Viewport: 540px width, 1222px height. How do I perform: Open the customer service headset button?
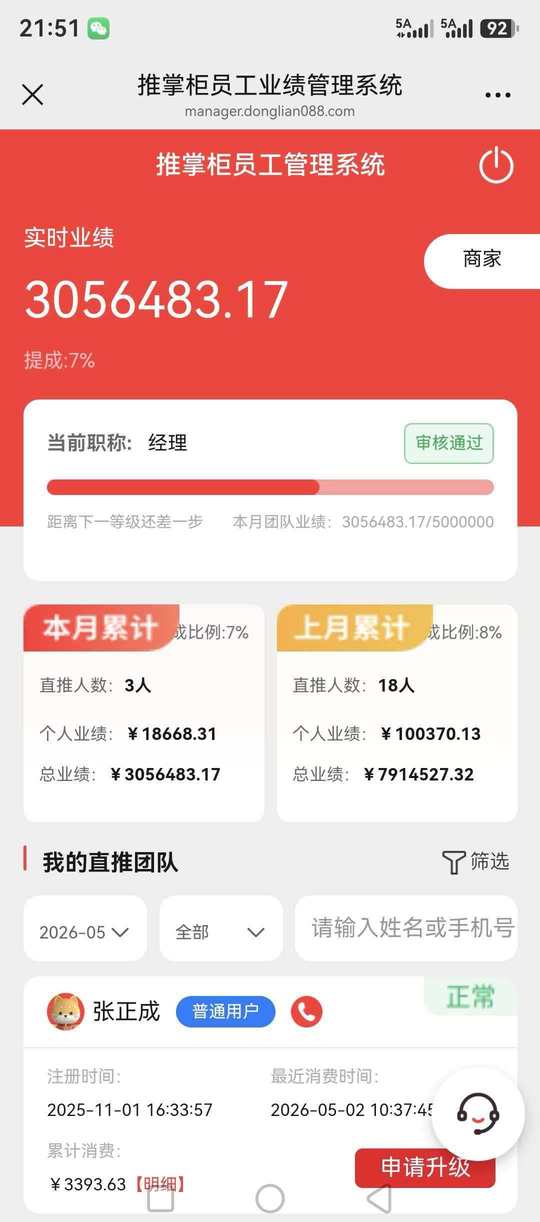click(478, 1113)
